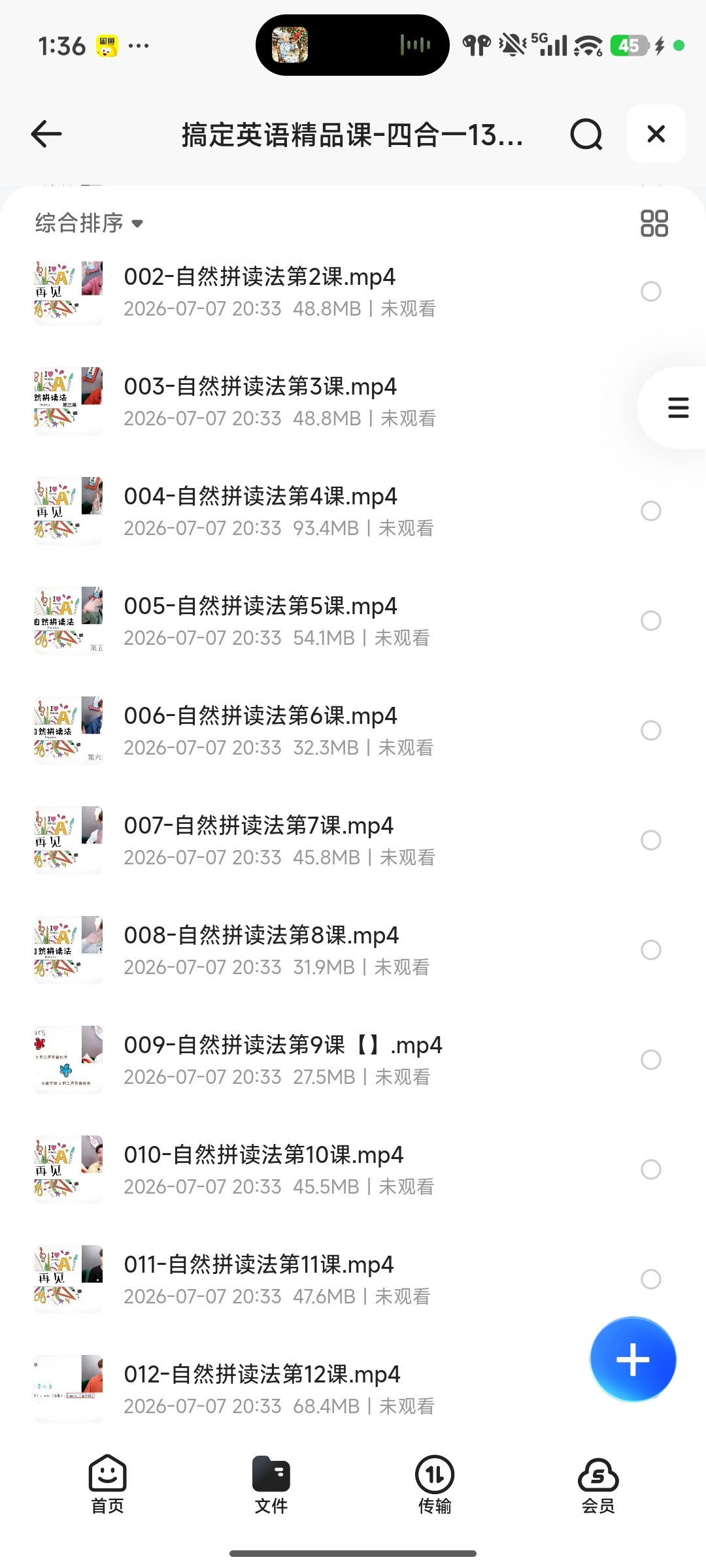Mark 010-自然拼读法第10课.mp4 as selected

pos(650,1169)
